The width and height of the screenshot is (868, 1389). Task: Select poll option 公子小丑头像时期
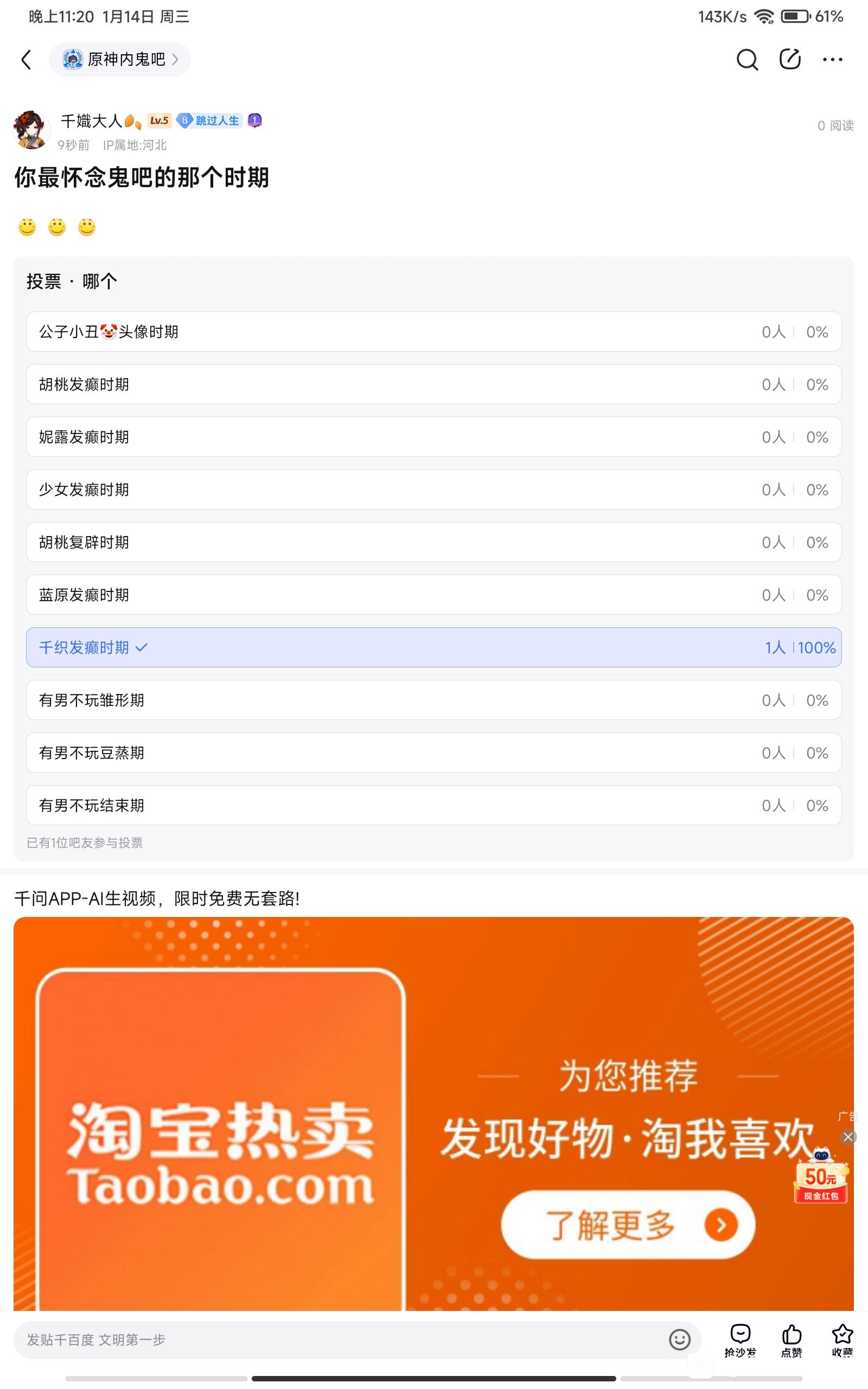tap(433, 332)
